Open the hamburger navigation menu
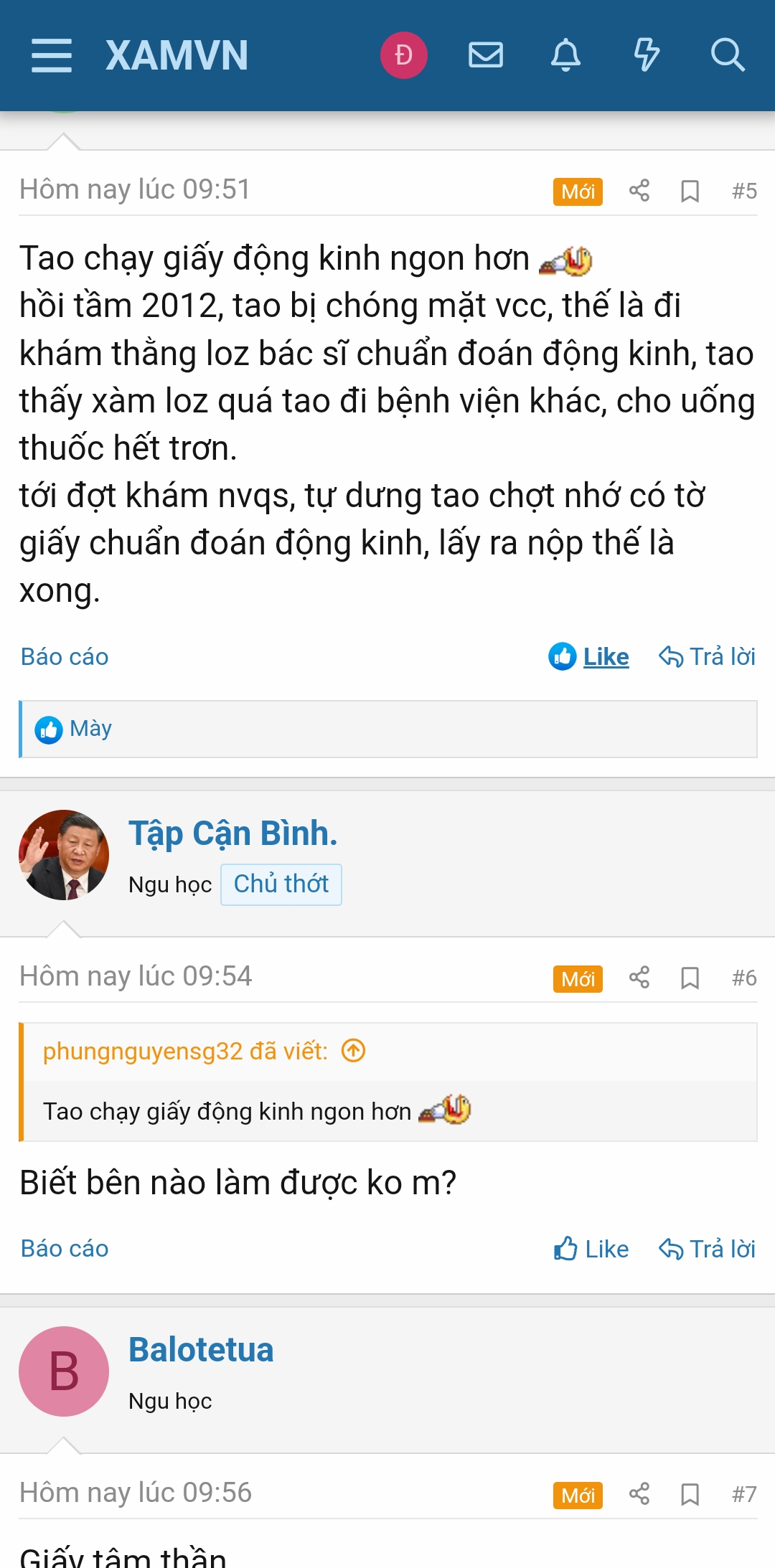Screen dimensions: 775x1568 (x=52, y=55)
